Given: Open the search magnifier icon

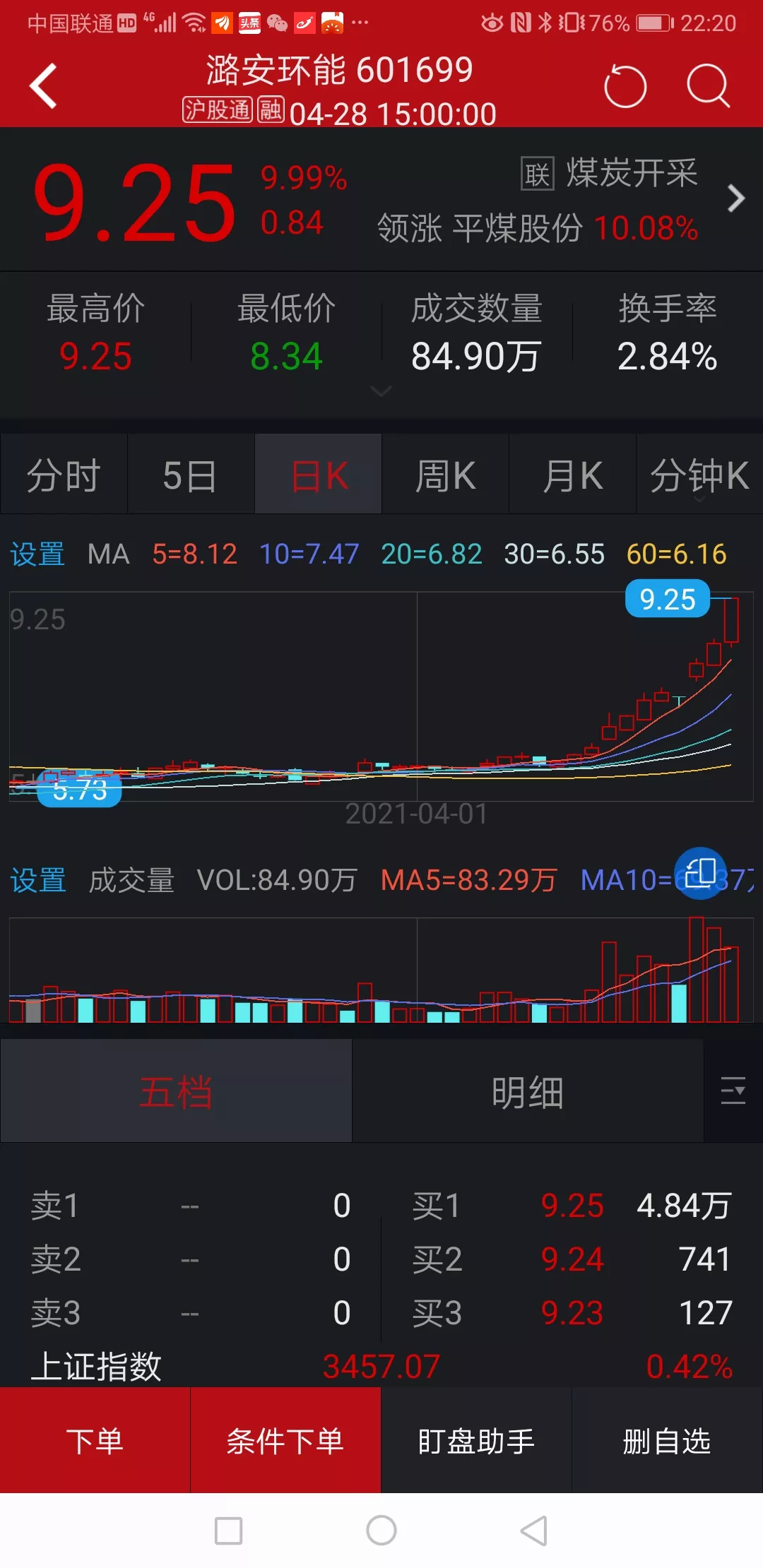Looking at the screenshot, I should (708, 86).
